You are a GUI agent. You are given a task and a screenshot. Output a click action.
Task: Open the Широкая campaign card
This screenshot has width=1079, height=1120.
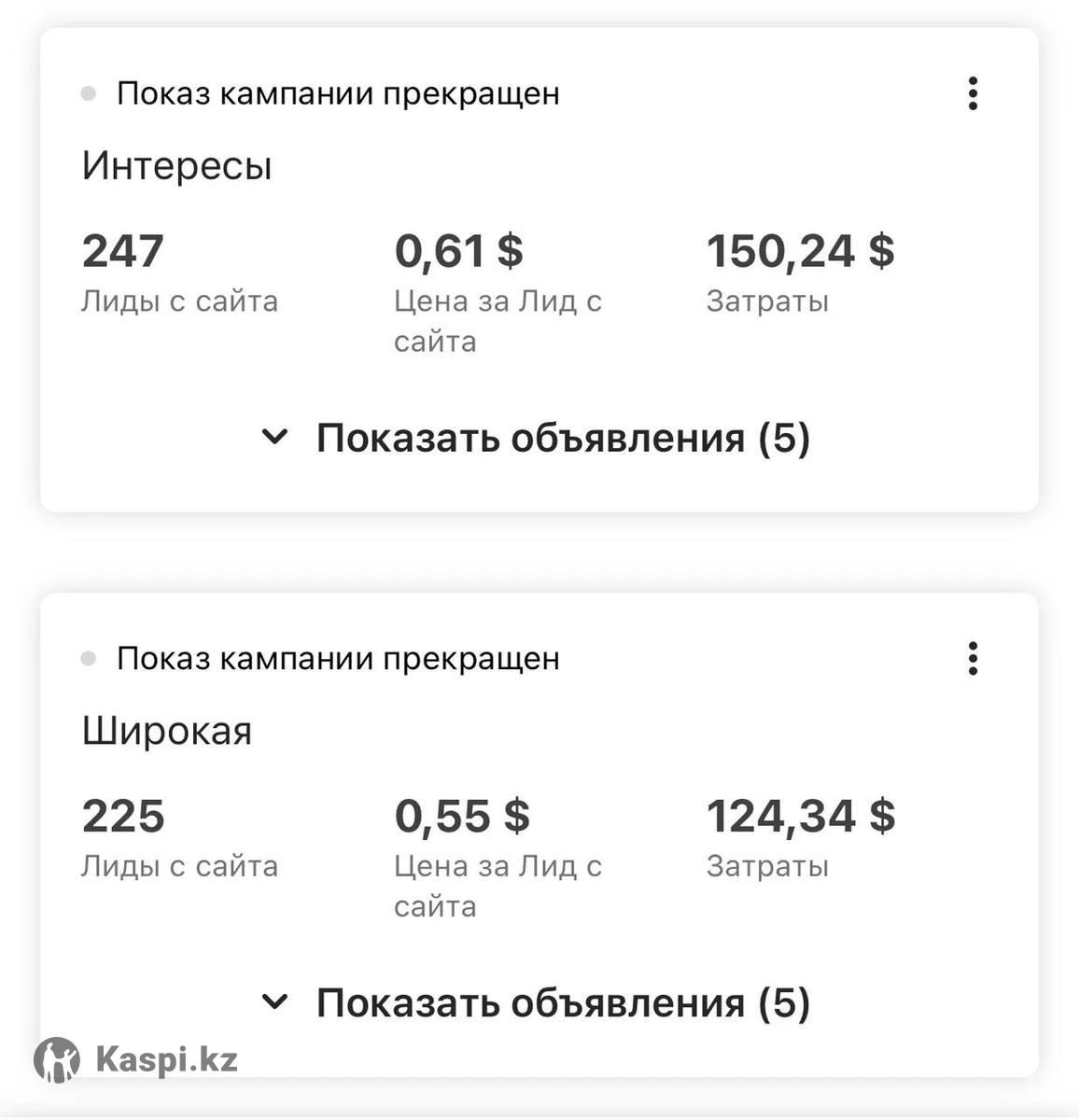tap(167, 731)
